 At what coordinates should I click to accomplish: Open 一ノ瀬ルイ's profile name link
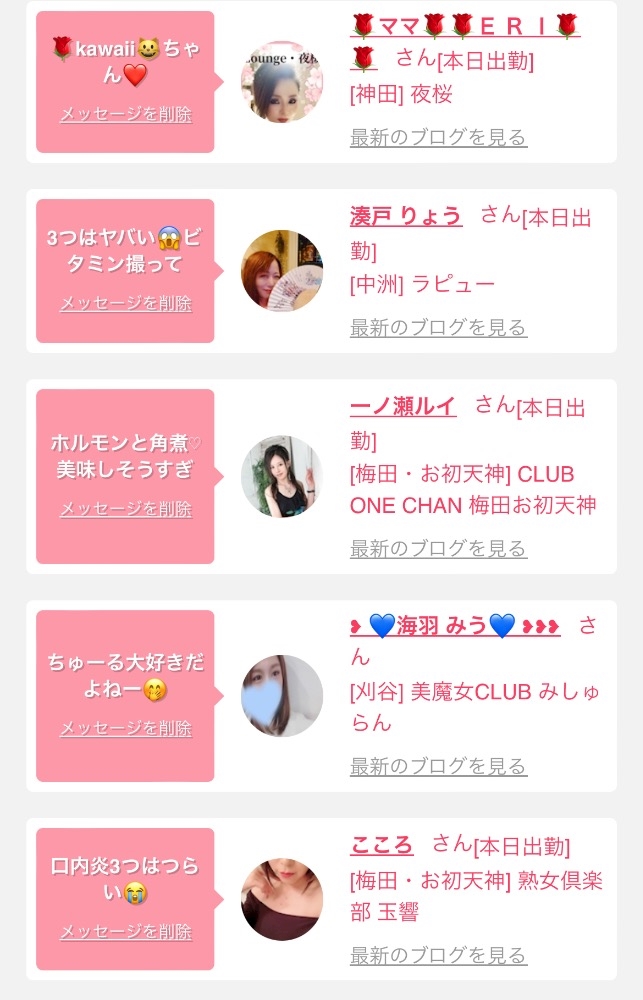click(403, 406)
